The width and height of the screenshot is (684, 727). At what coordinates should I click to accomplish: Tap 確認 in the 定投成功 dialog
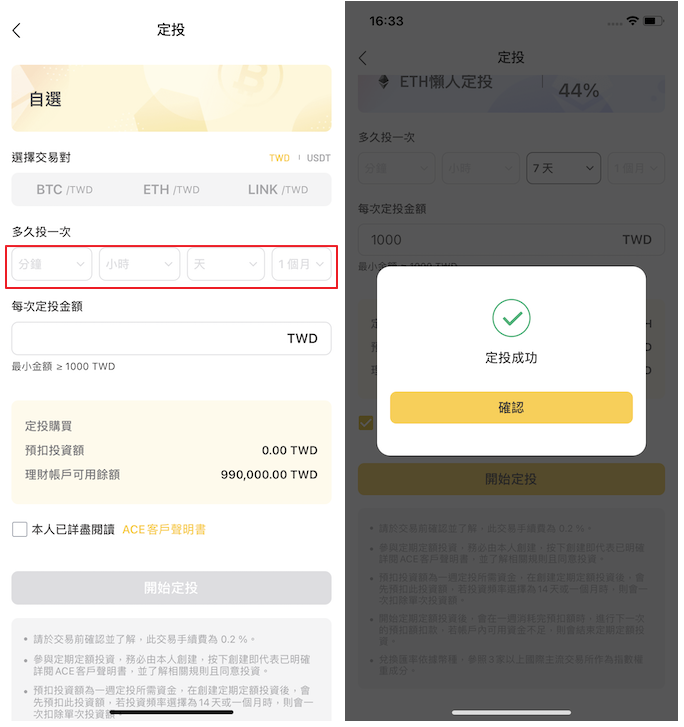[x=511, y=408]
